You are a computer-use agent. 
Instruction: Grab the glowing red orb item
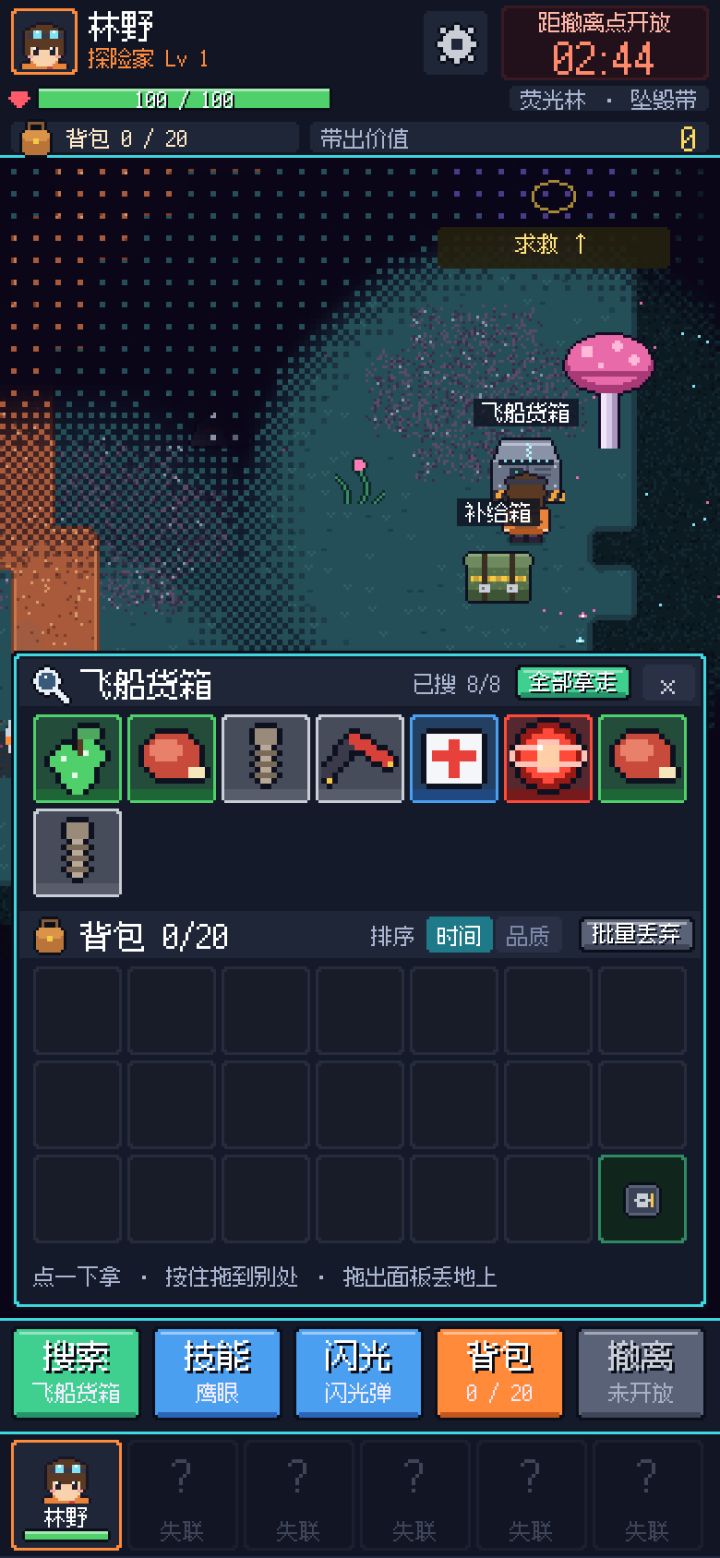(x=548, y=758)
